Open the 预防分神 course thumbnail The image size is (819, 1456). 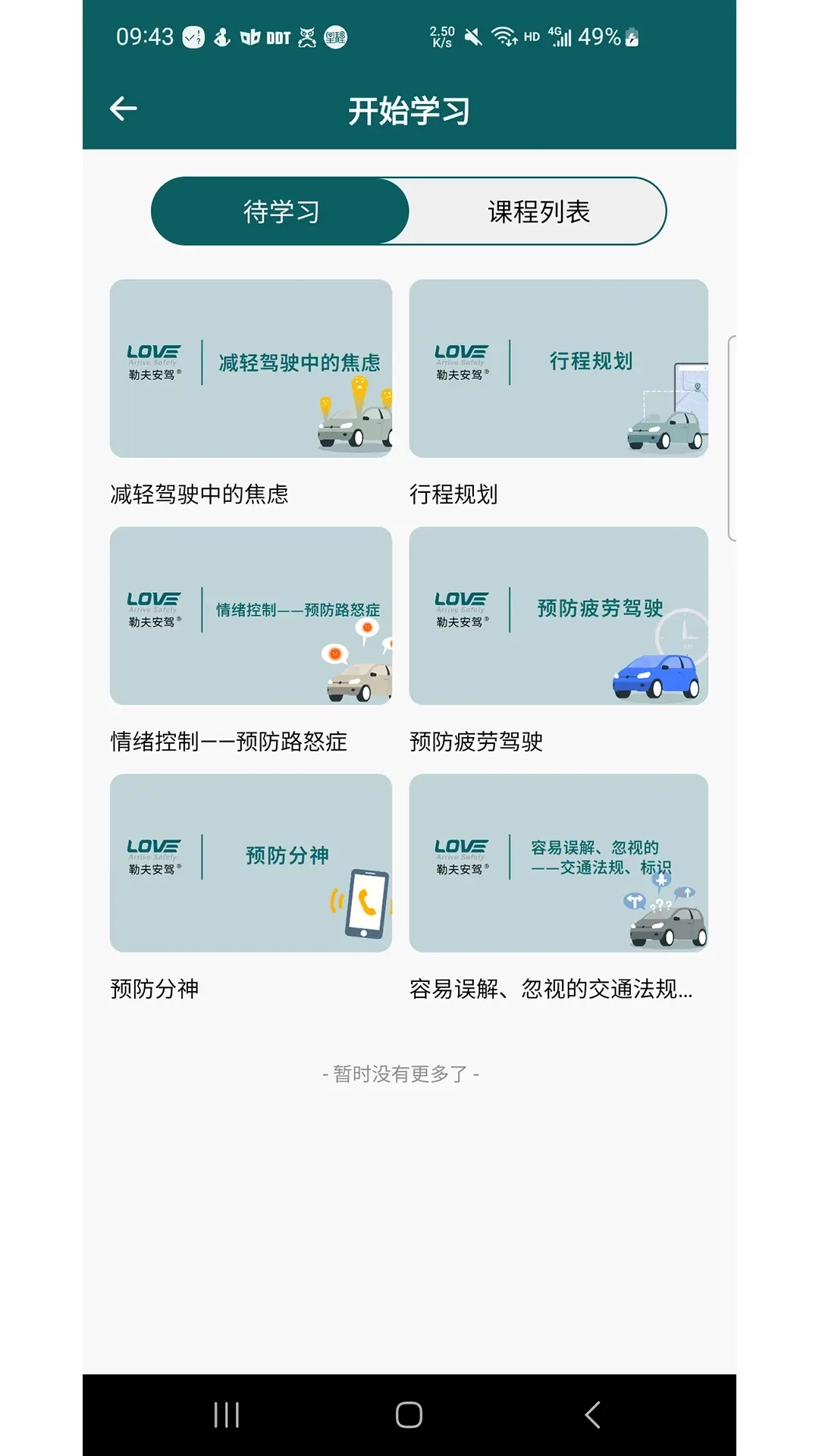click(x=253, y=862)
